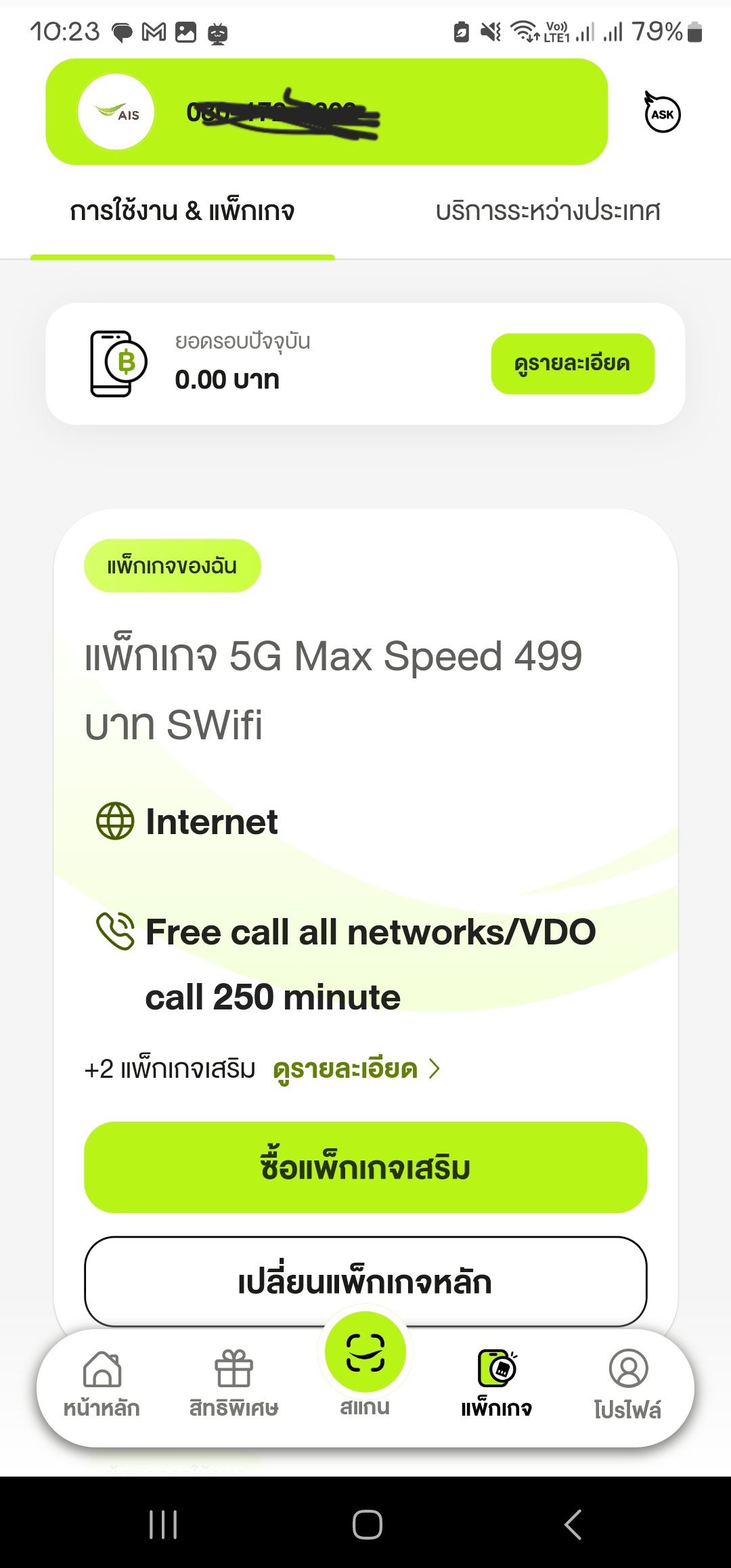Buy an add-on package ซื้อแพ็กเกจเสริม
The image size is (731, 1568).
[x=365, y=1167]
